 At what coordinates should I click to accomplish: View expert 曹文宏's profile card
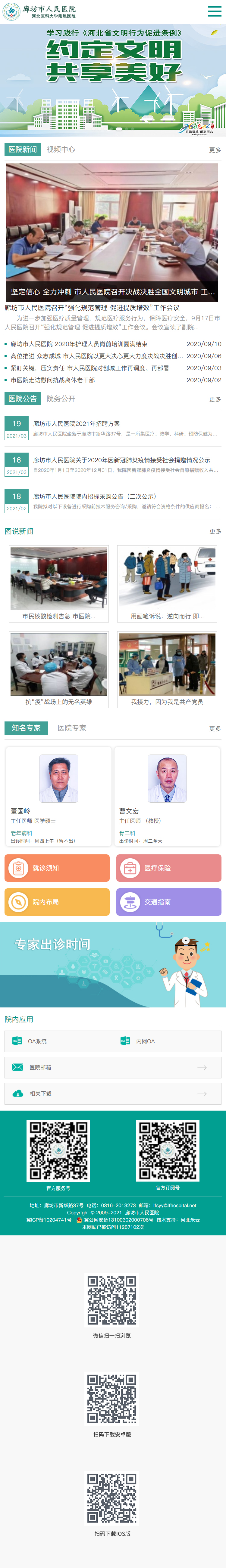[167, 796]
